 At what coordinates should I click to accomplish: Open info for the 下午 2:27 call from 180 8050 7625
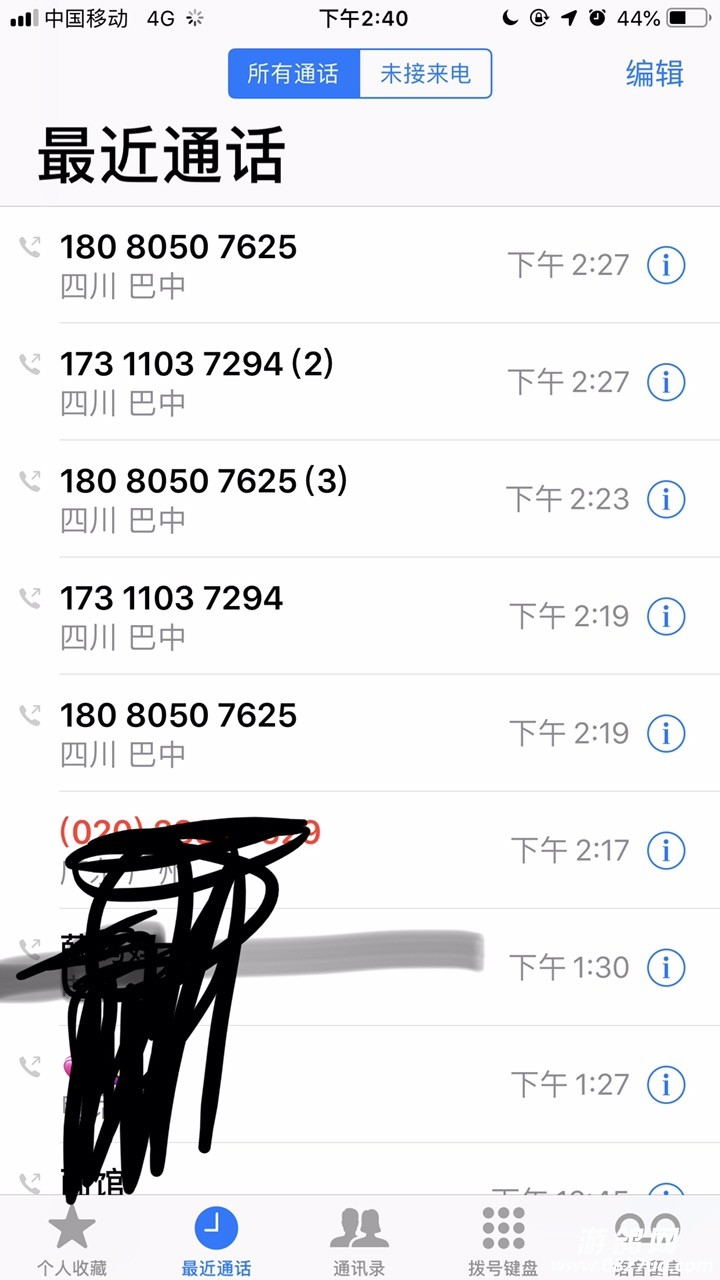(x=666, y=265)
